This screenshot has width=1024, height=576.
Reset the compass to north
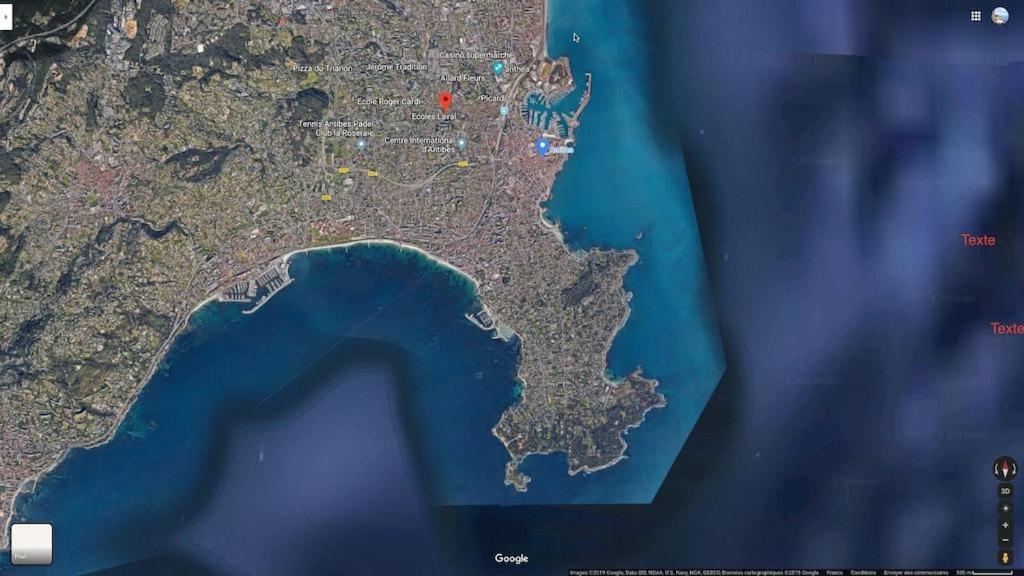tap(1005, 469)
